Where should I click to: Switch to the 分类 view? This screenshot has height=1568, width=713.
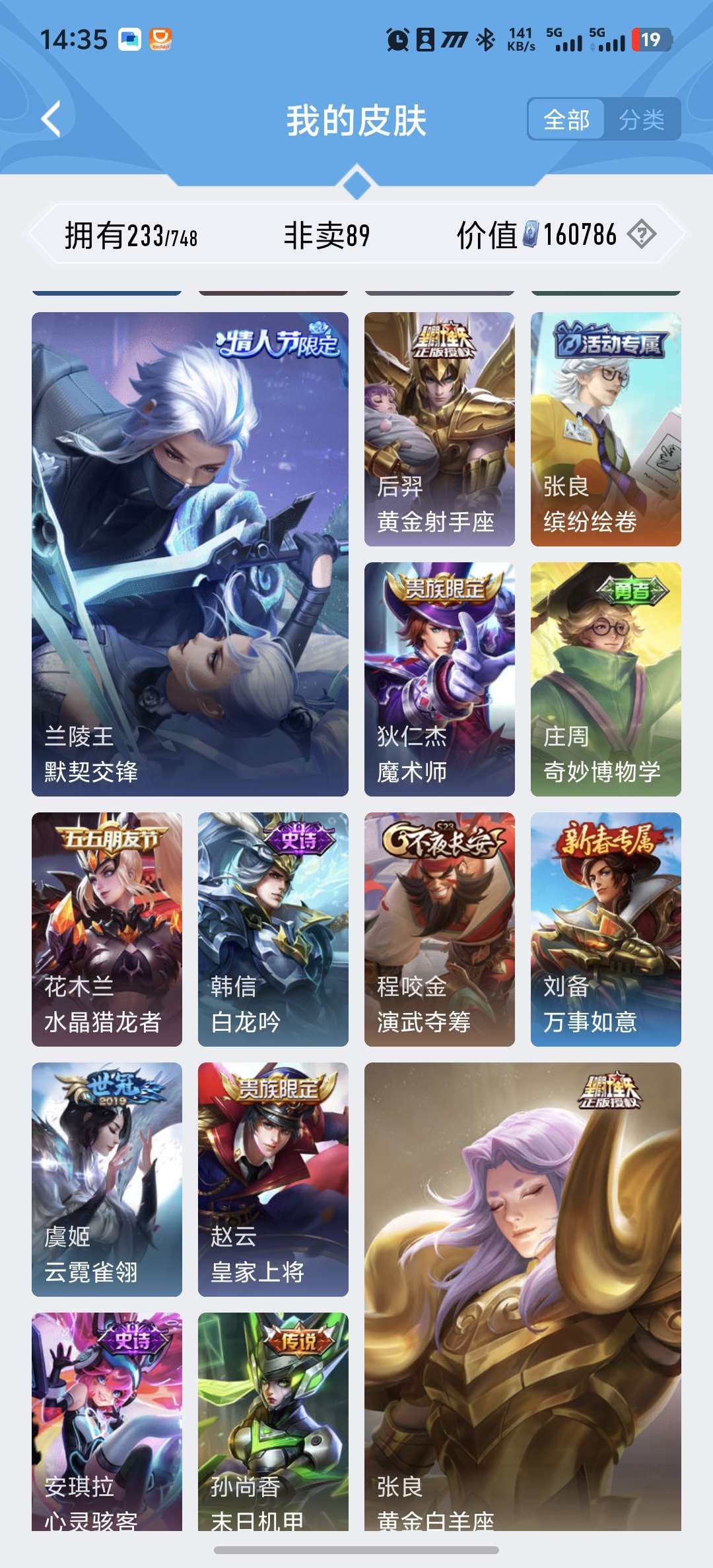pyautogui.click(x=641, y=119)
